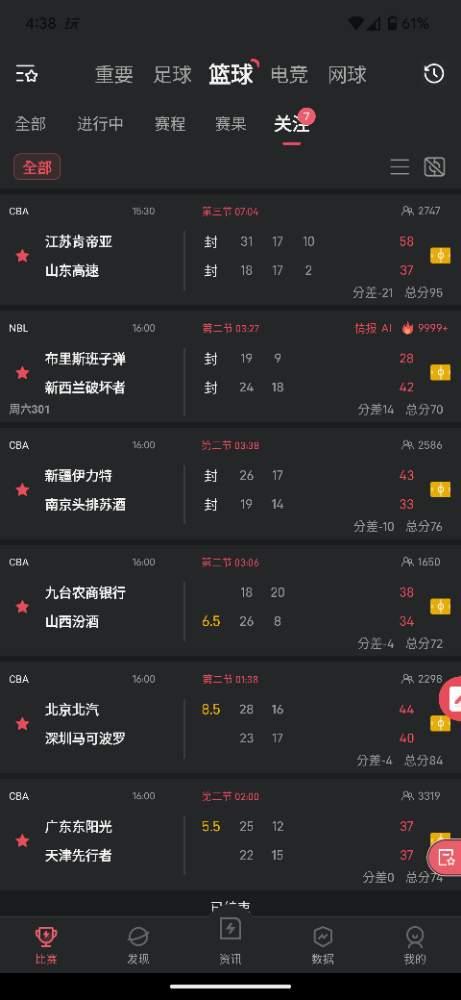Unfollow the 布里斯班子弹 match star
The width and height of the screenshot is (461, 1000).
tap(22, 372)
